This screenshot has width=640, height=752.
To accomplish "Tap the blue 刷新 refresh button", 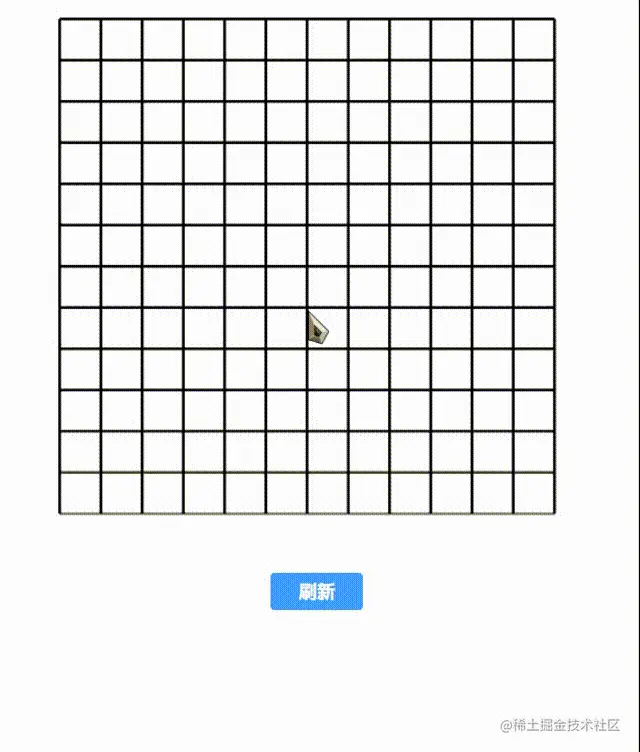I will tap(316, 591).
